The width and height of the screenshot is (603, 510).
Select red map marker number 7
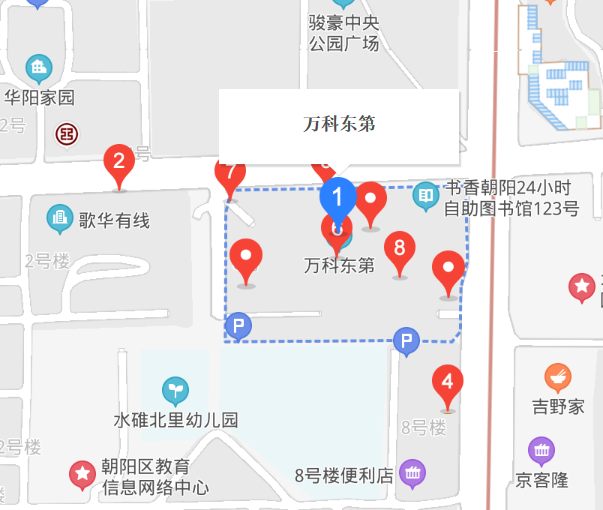pyautogui.click(x=230, y=173)
